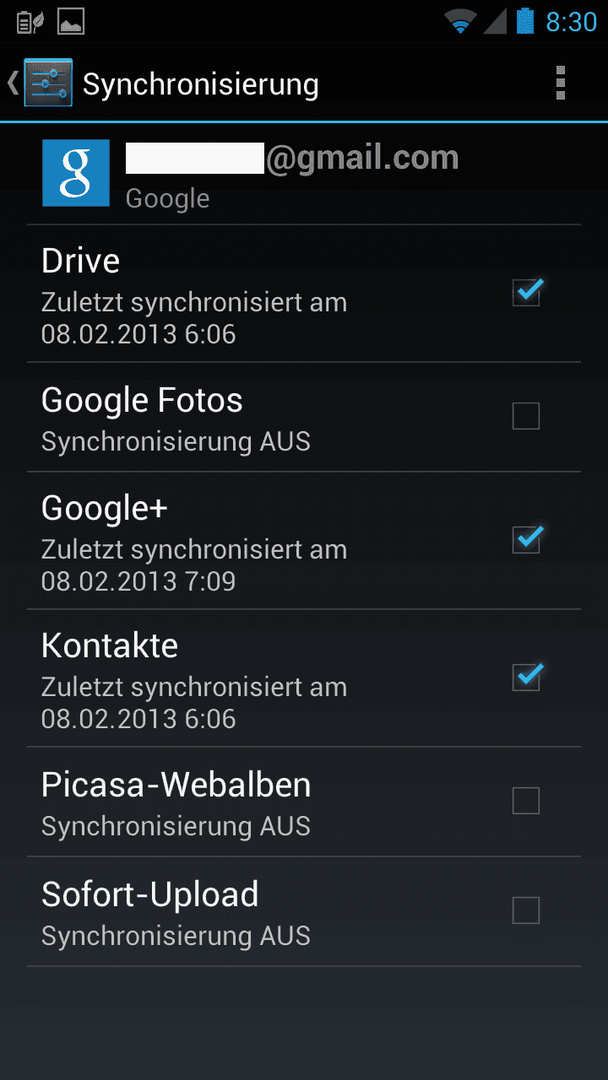Enable Google Fotos sync checkbox
This screenshot has height=1080, width=608.
click(x=526, y=416)
